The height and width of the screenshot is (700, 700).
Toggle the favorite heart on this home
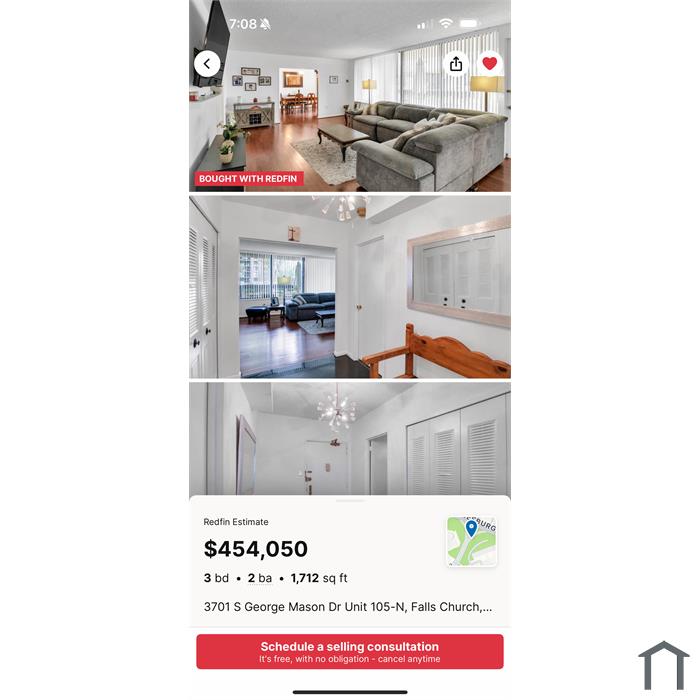(x=489, y=64)
